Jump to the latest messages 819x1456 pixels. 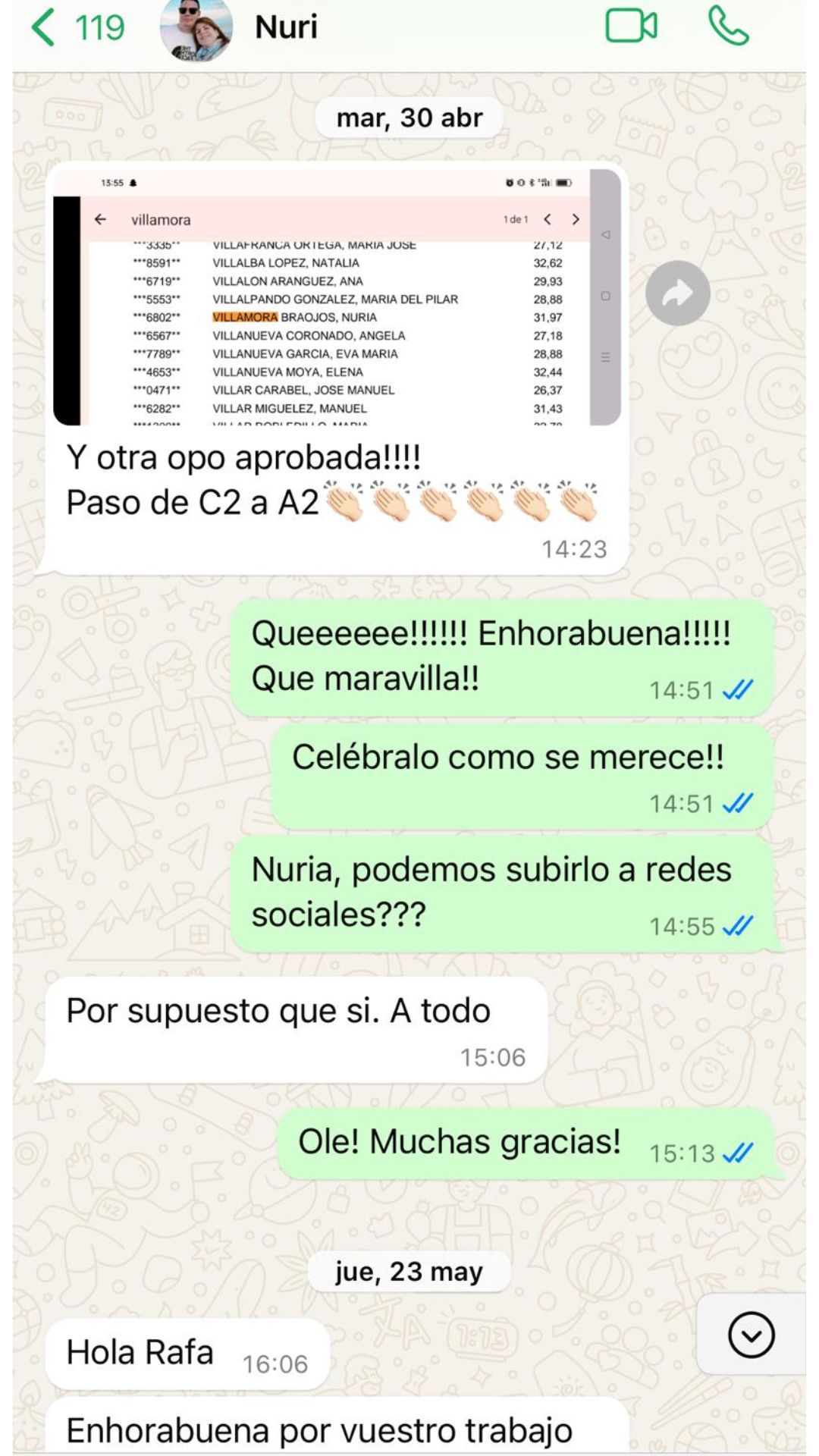click(x=751, y=1335)
